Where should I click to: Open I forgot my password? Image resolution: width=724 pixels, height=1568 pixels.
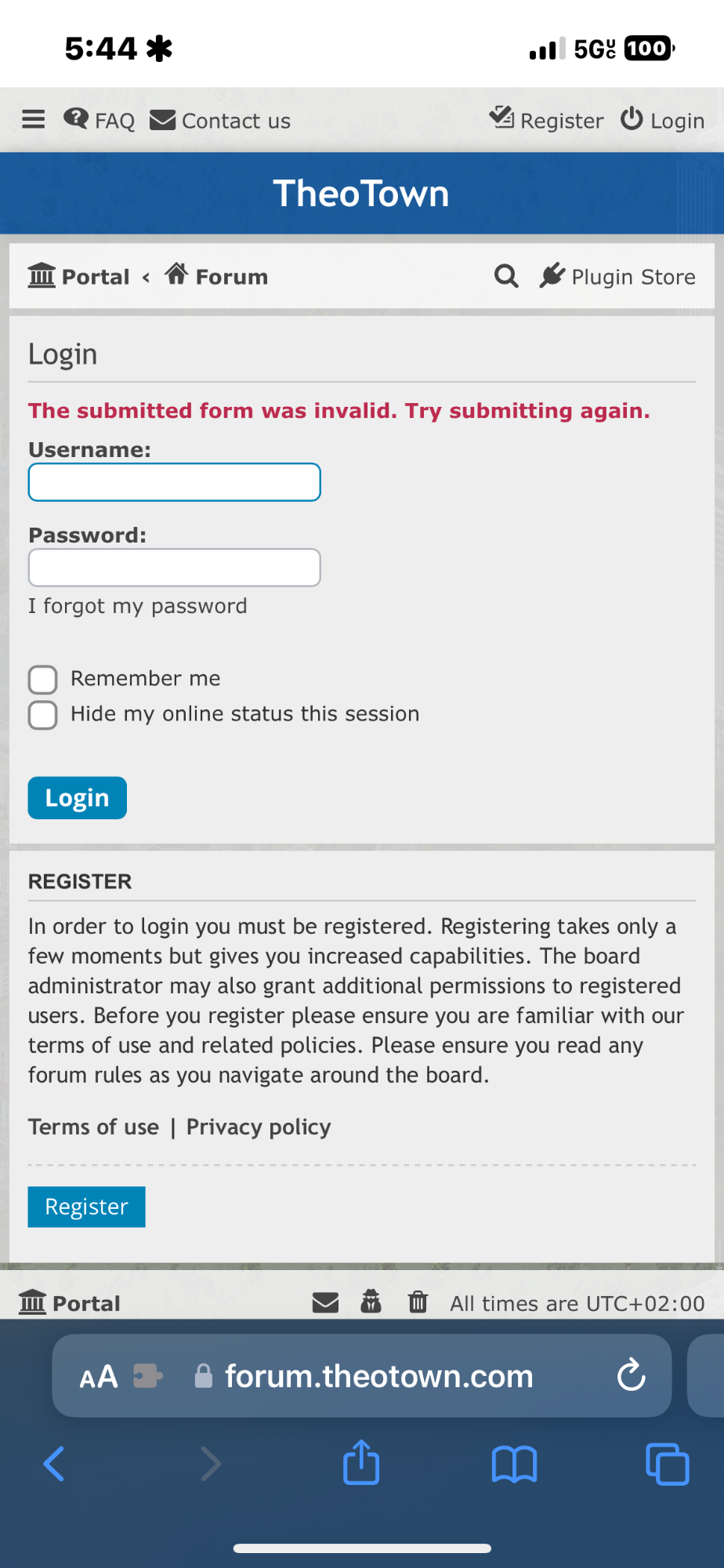pyautogui.click(x=138, y=606)
